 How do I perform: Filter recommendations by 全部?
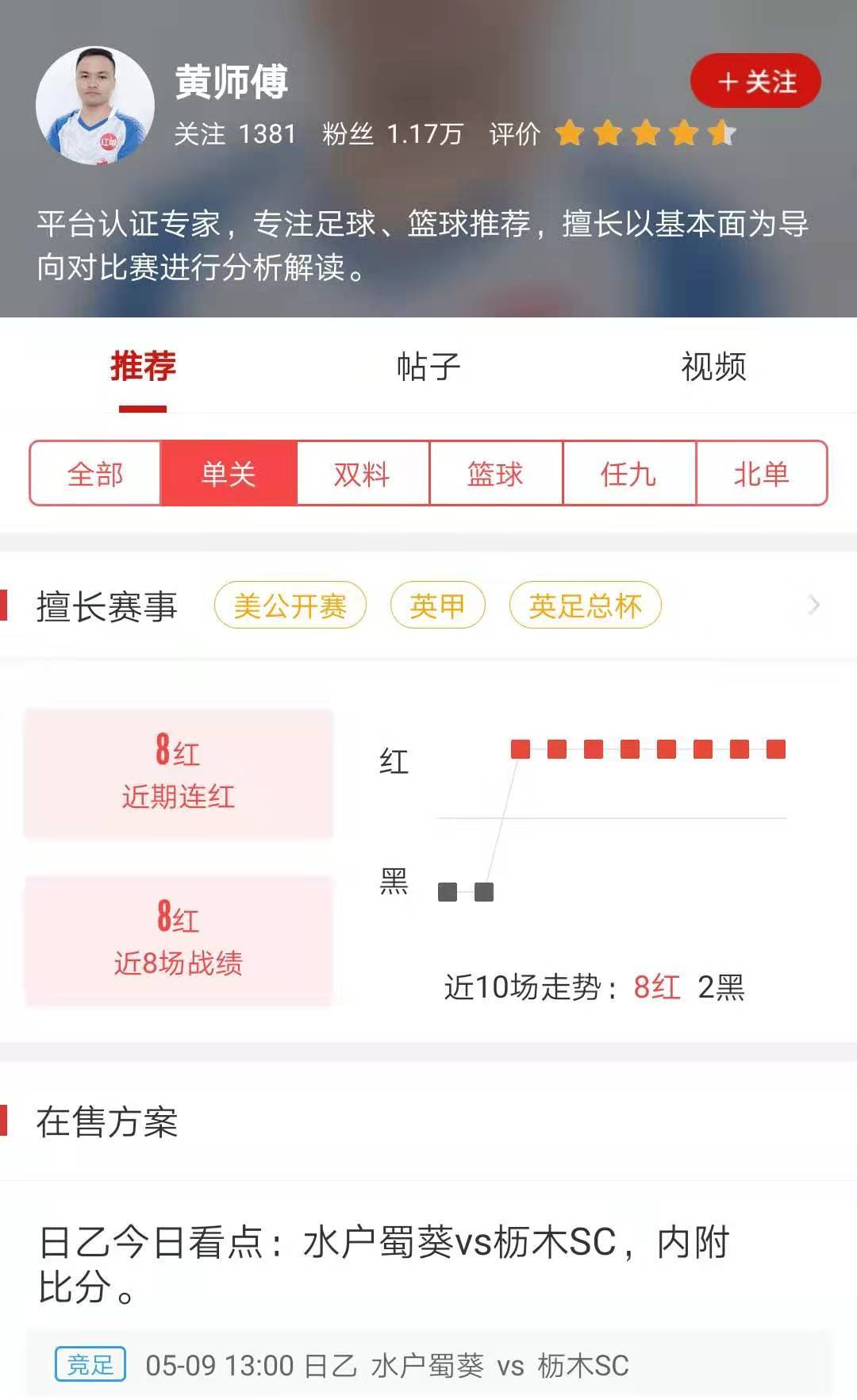coord(95,474)
